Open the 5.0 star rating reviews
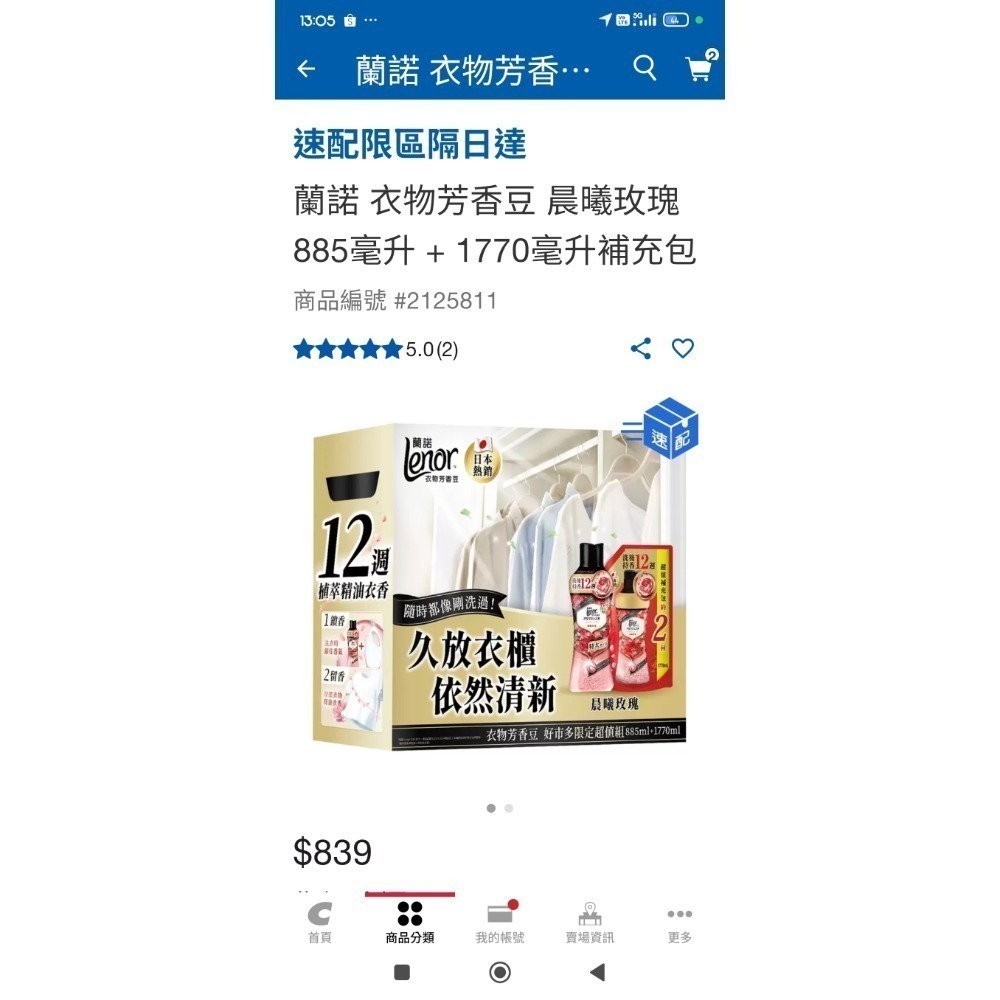 (375, 349)
